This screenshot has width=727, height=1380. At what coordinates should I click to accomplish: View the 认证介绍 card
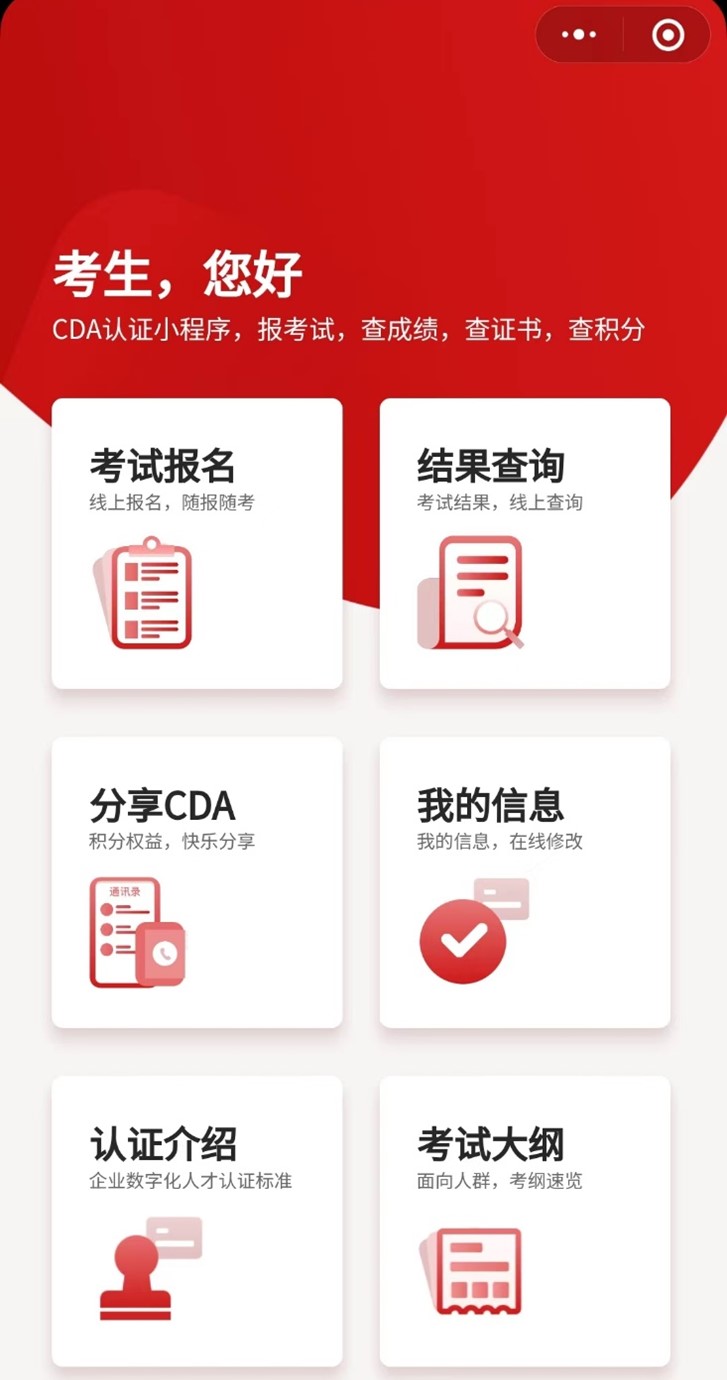pyautogui.click(x=197, y=1220)
